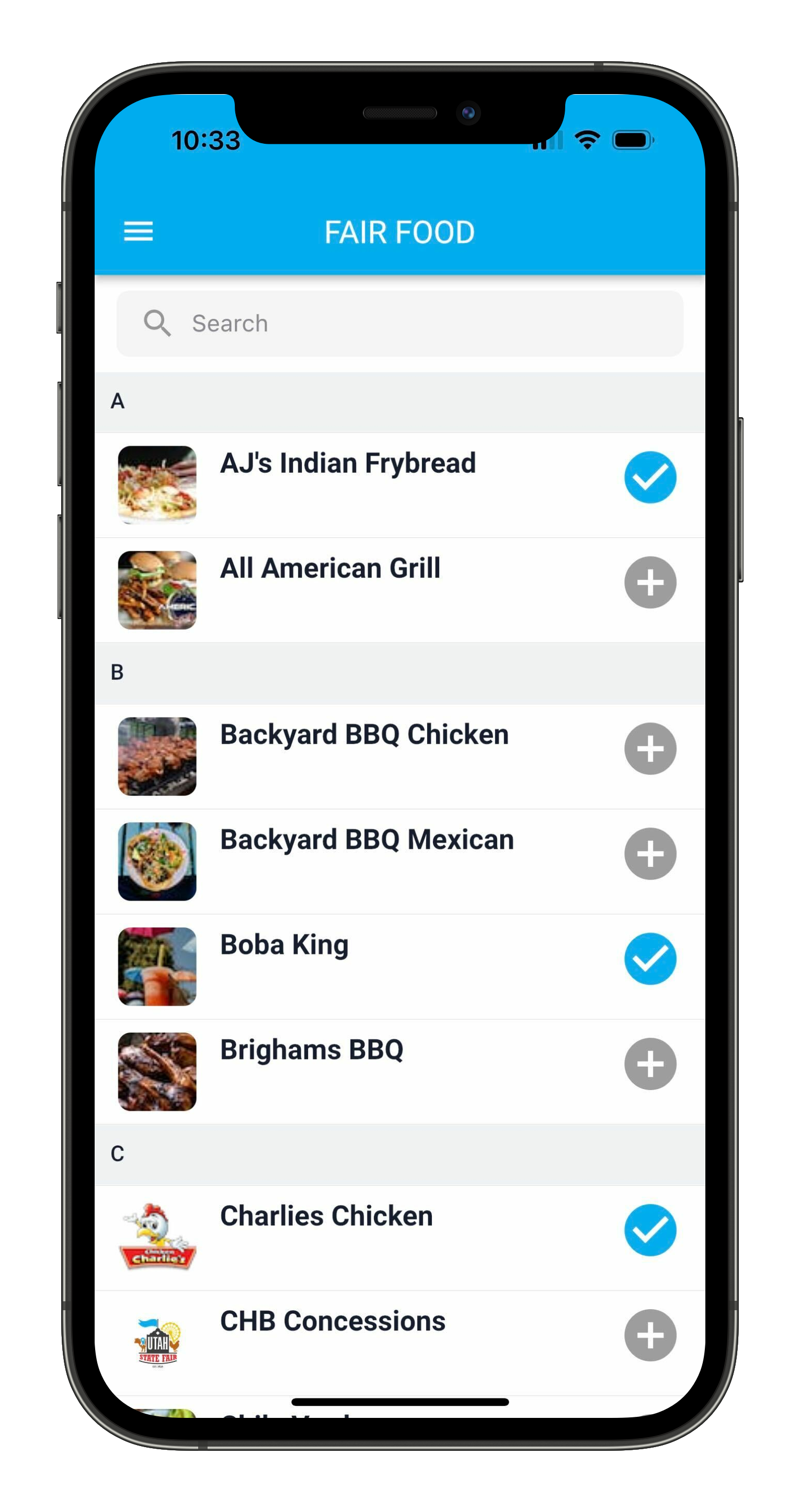Open Backyard BBQ Chicken vendor row
This screenshot has height=1512, width=800.
coord(399,756)
